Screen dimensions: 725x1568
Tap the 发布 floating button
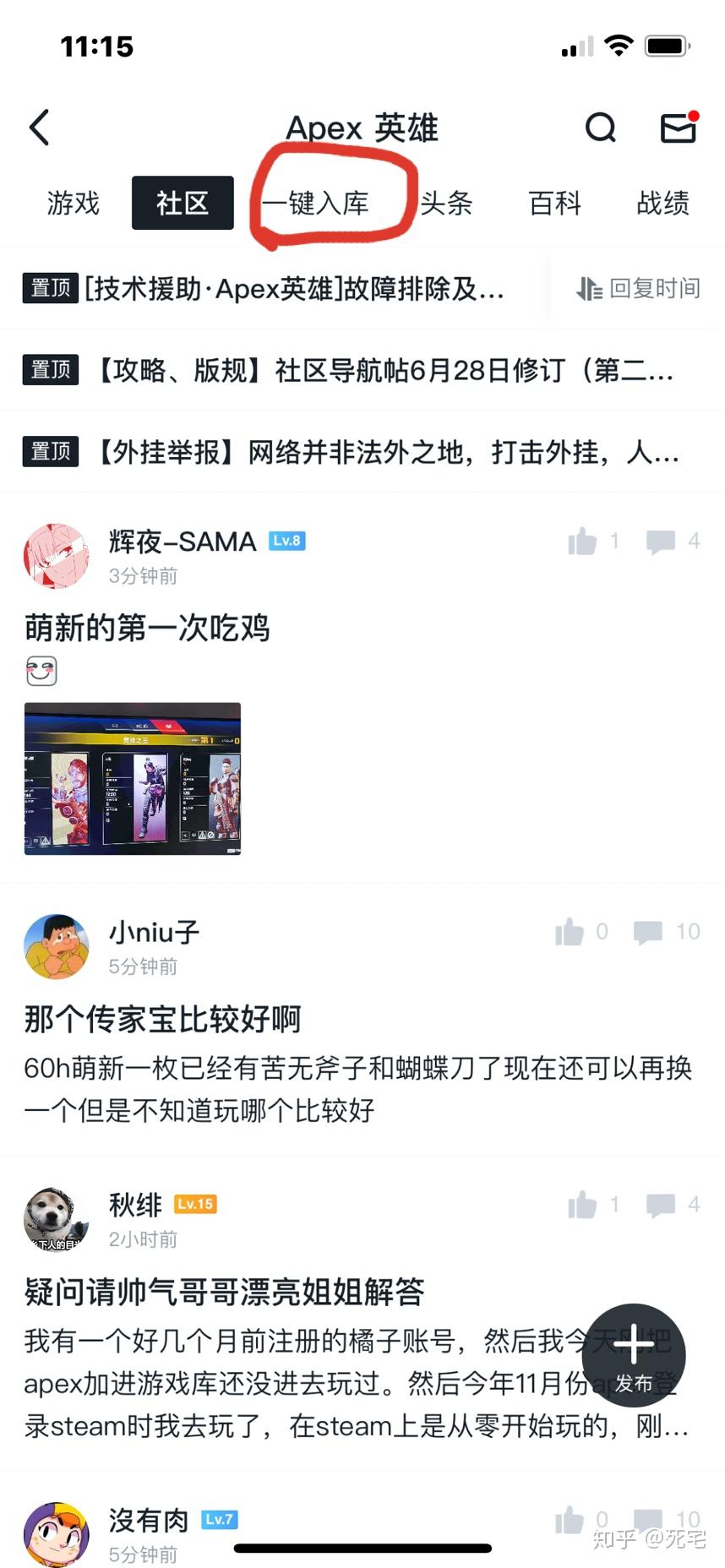tap(634, 1354)
